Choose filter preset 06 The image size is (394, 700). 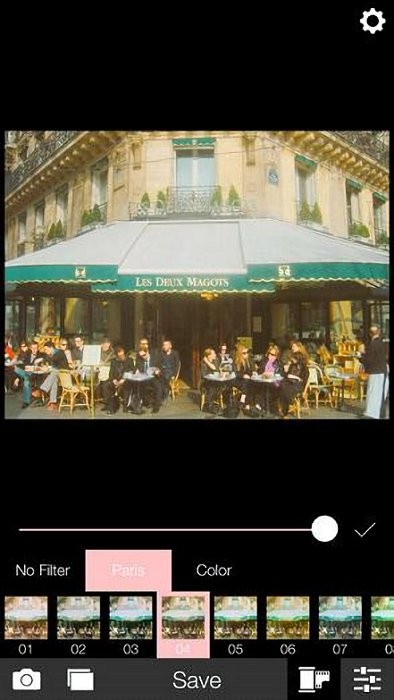(288, 624)
